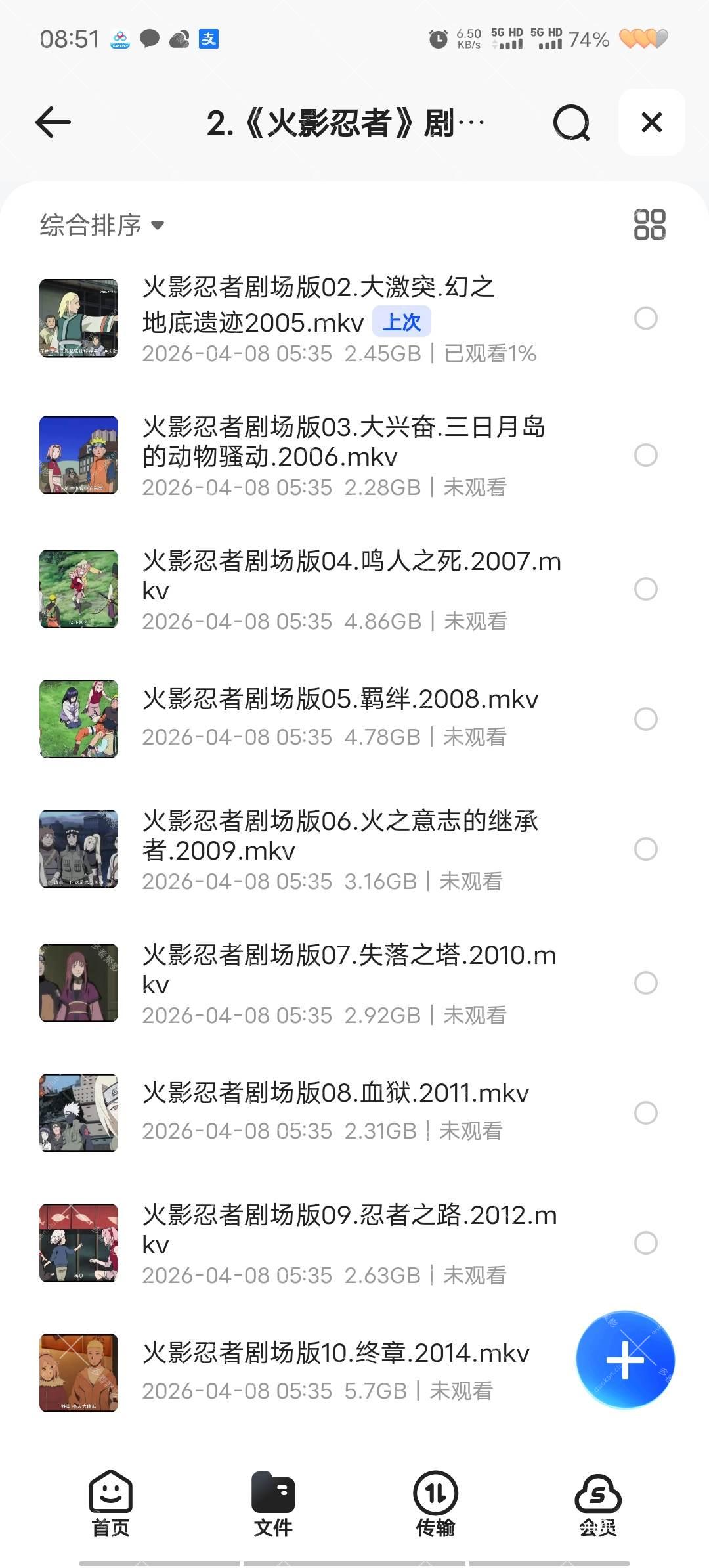The height and width of the screenshot is (1568, 709).
Task: Open 火影忍者剧场版08 血狱 video
Action: tap(335, 1093)
